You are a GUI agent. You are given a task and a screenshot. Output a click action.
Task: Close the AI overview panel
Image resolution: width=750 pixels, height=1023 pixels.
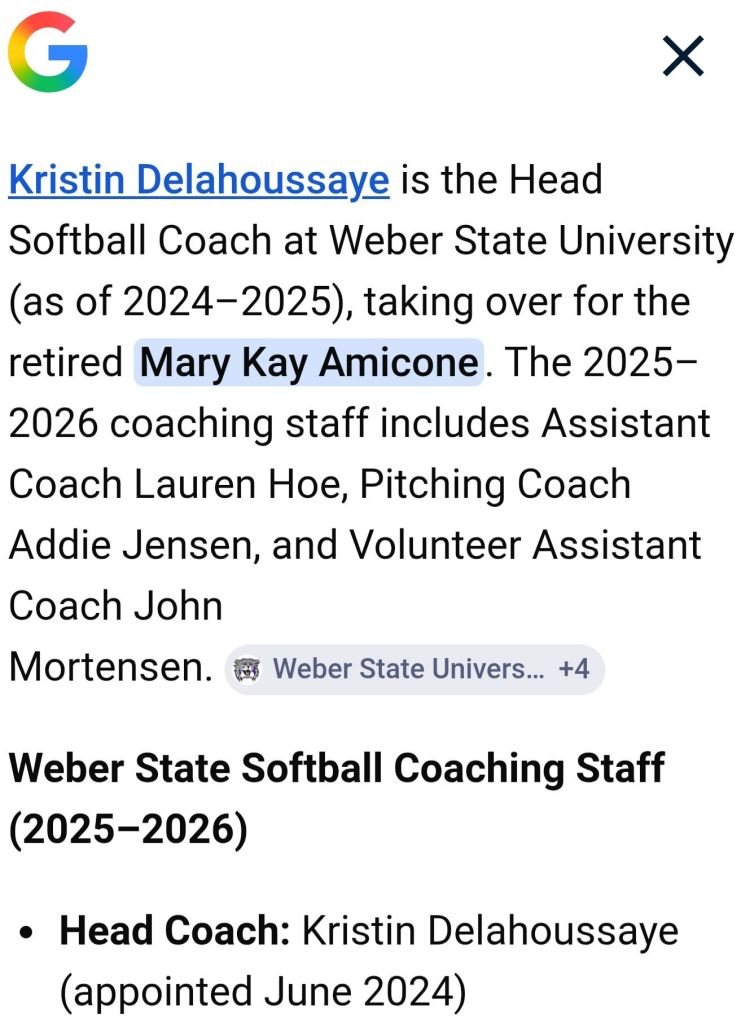point(683,56)
